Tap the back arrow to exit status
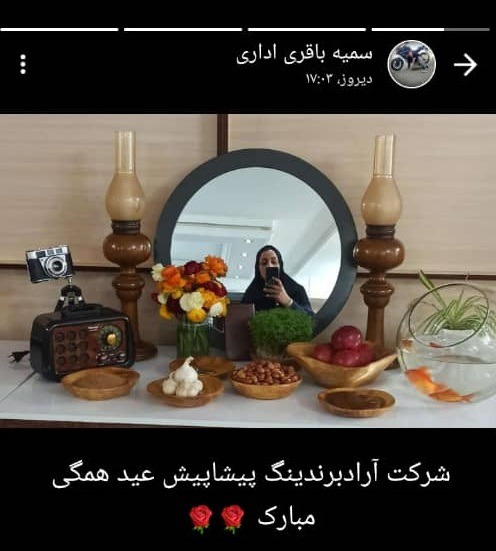This screenshot has width=496, height=551. pyautogui.click(x=465, y=65)
